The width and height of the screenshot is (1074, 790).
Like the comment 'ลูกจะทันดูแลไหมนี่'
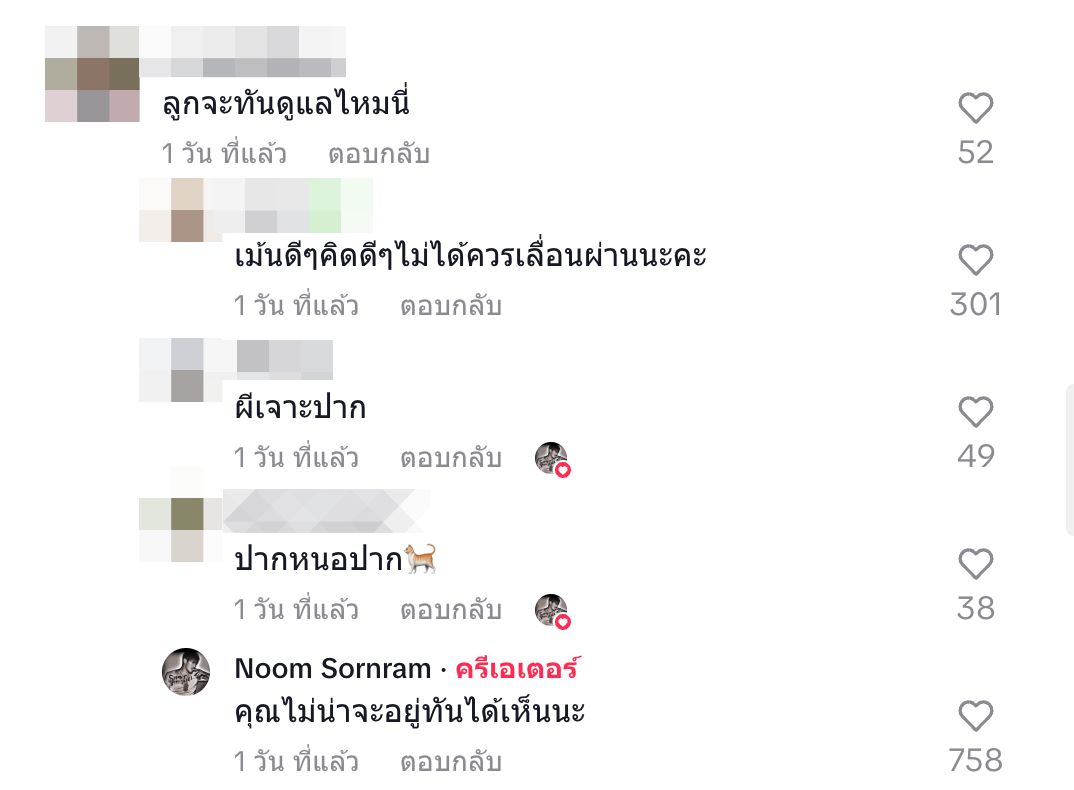tap(975, 108)
